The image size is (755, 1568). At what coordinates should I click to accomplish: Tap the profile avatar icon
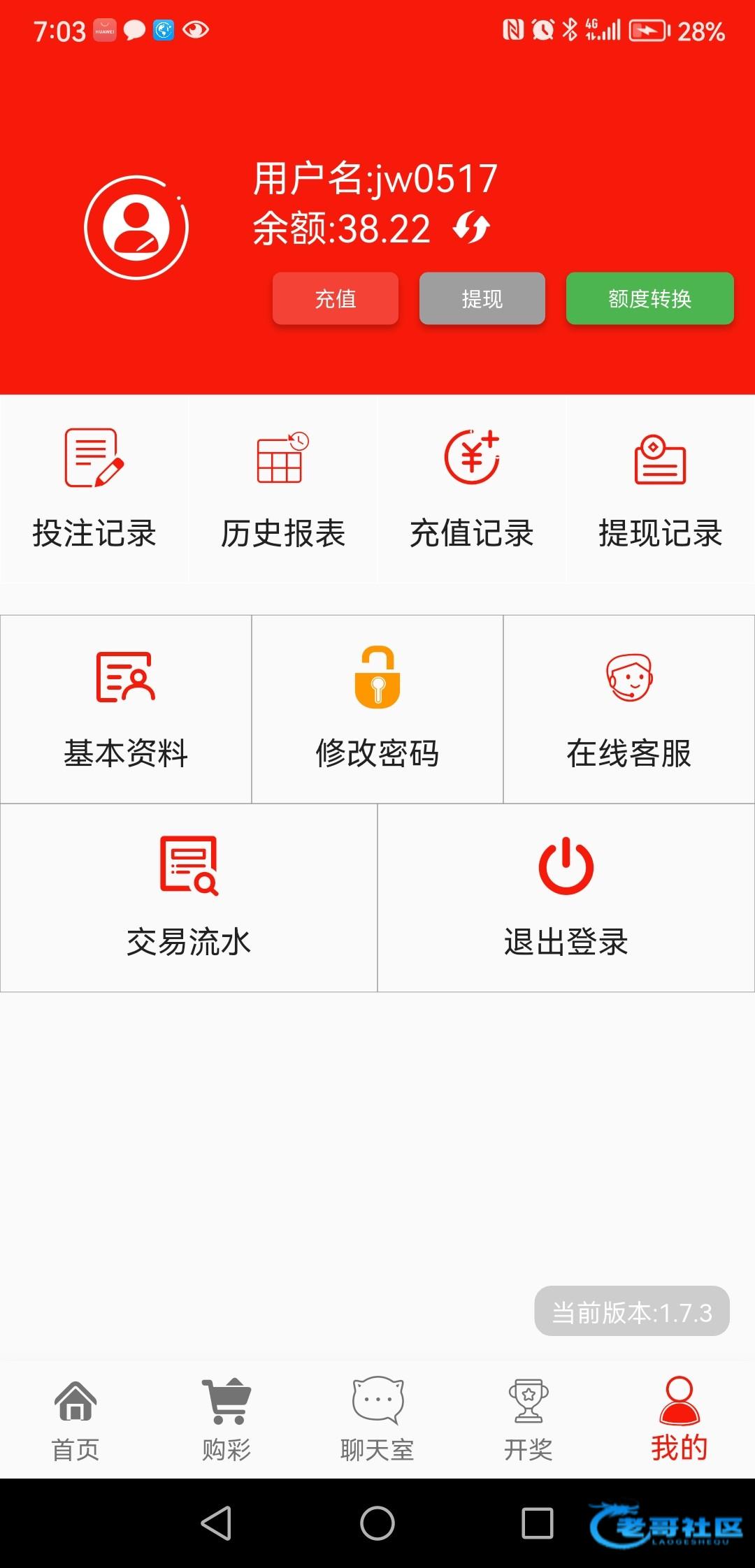click(x=136, y=227)
